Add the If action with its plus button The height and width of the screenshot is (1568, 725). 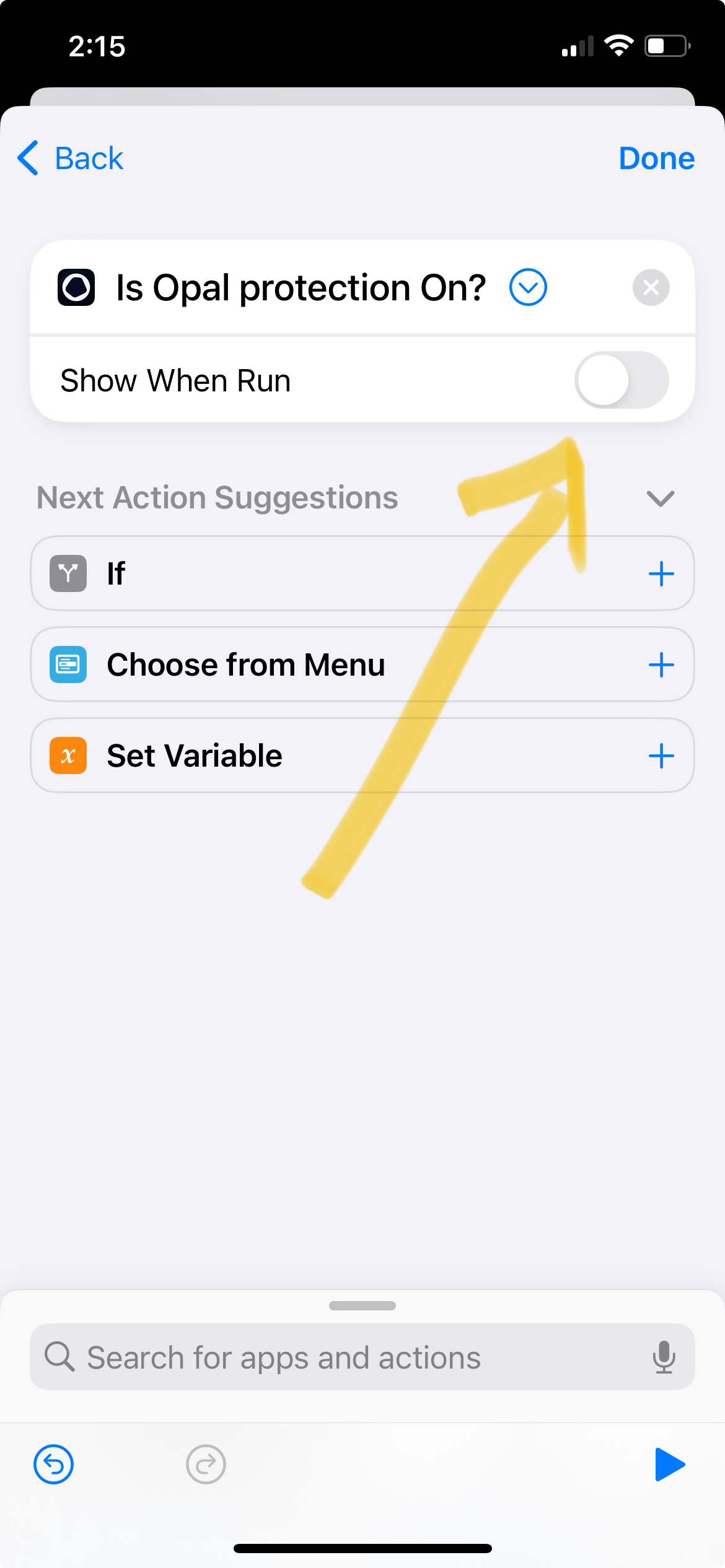click(661, 573)
